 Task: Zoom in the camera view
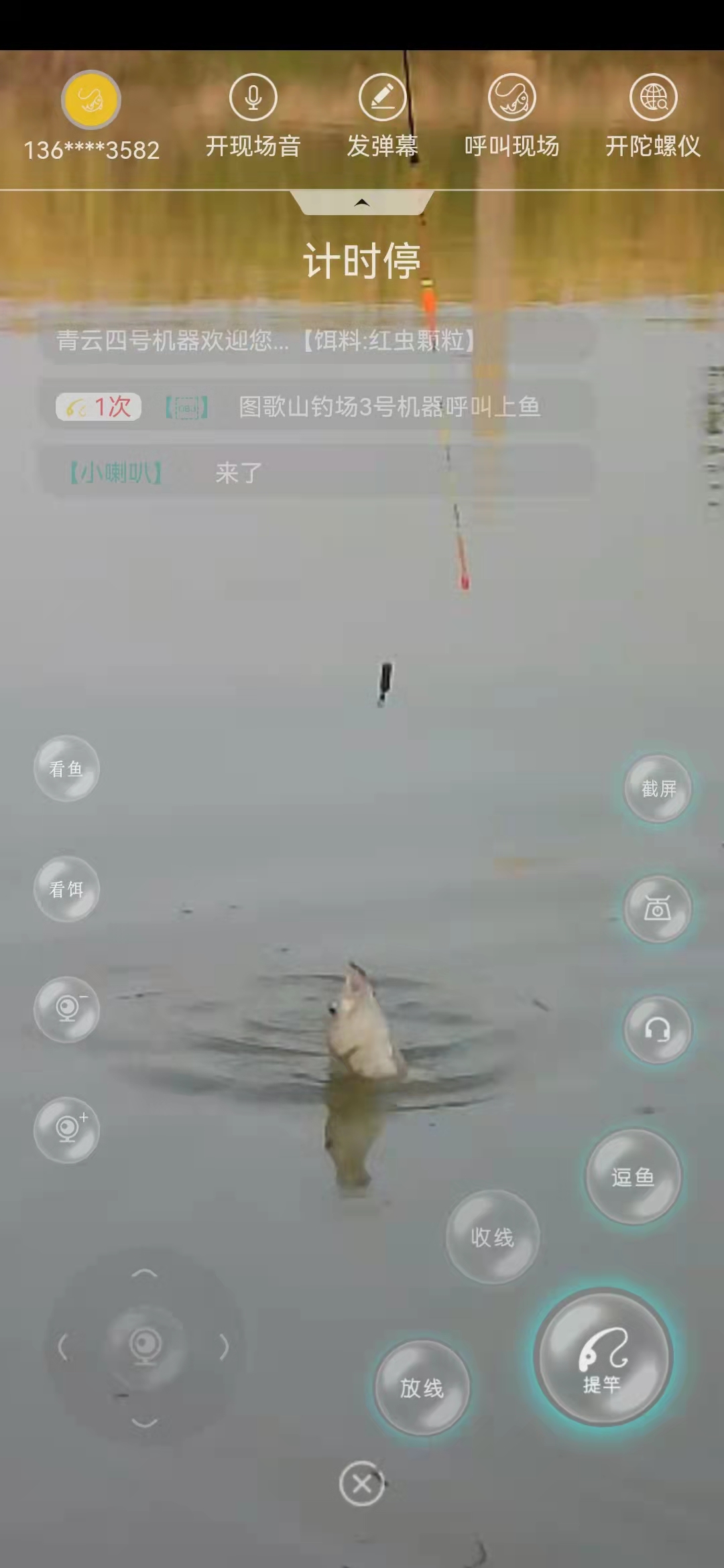pyautogui.click(x=66, y=1130)
